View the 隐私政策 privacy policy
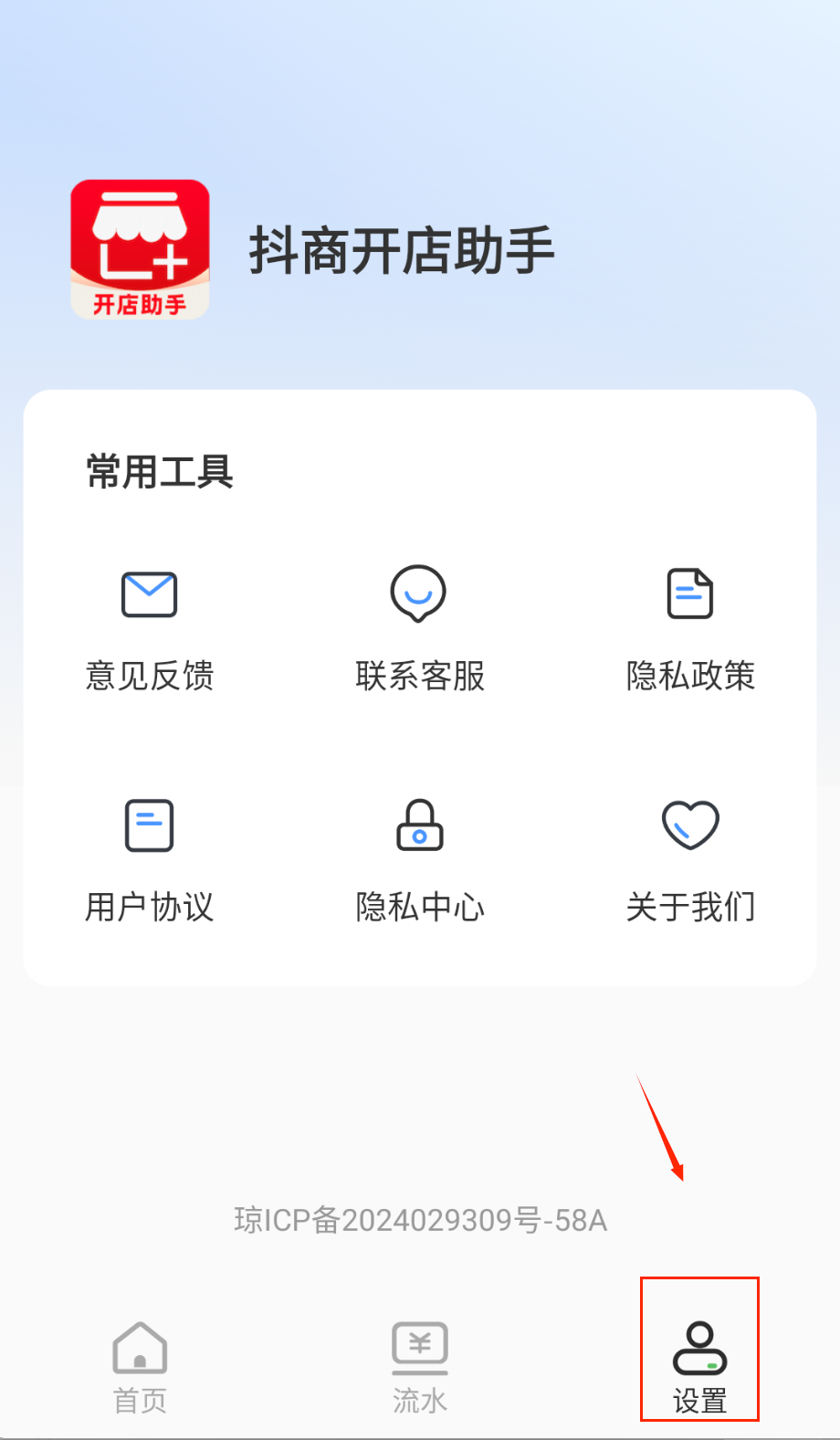 (690, 628)
